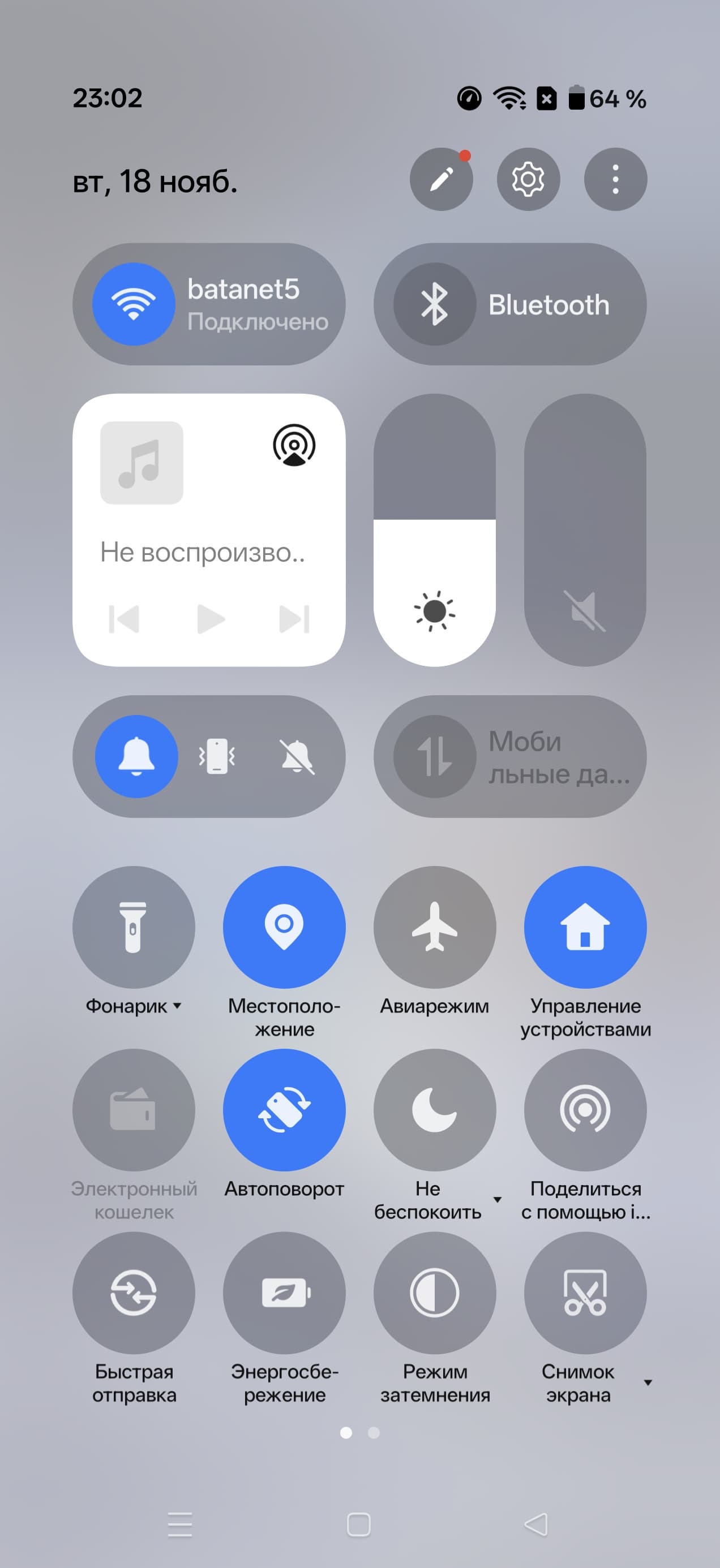The width and height of the screenshot is (720, 1568).
Task: Turn on Bluetooth
Action: (434, 304)
